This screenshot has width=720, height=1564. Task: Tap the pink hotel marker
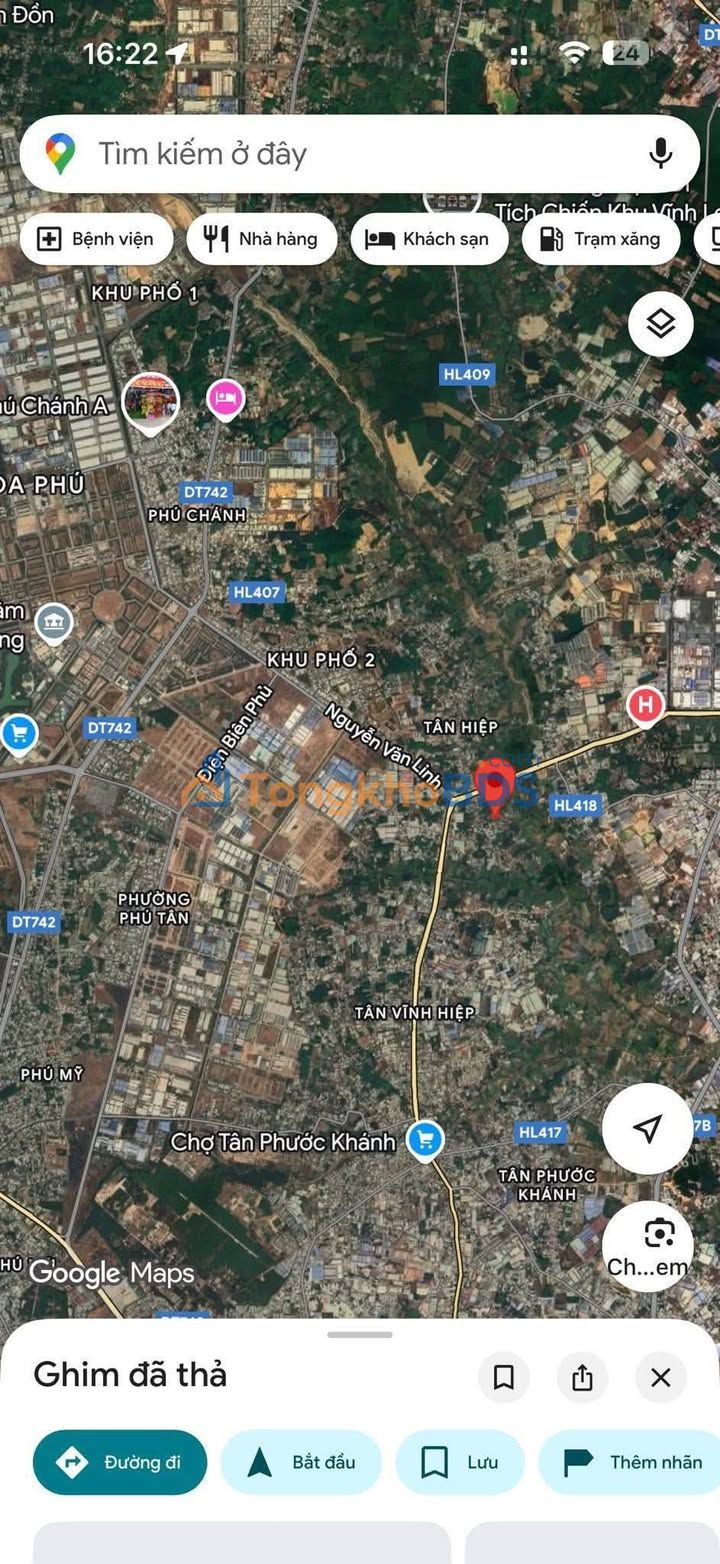coord(226,399)
